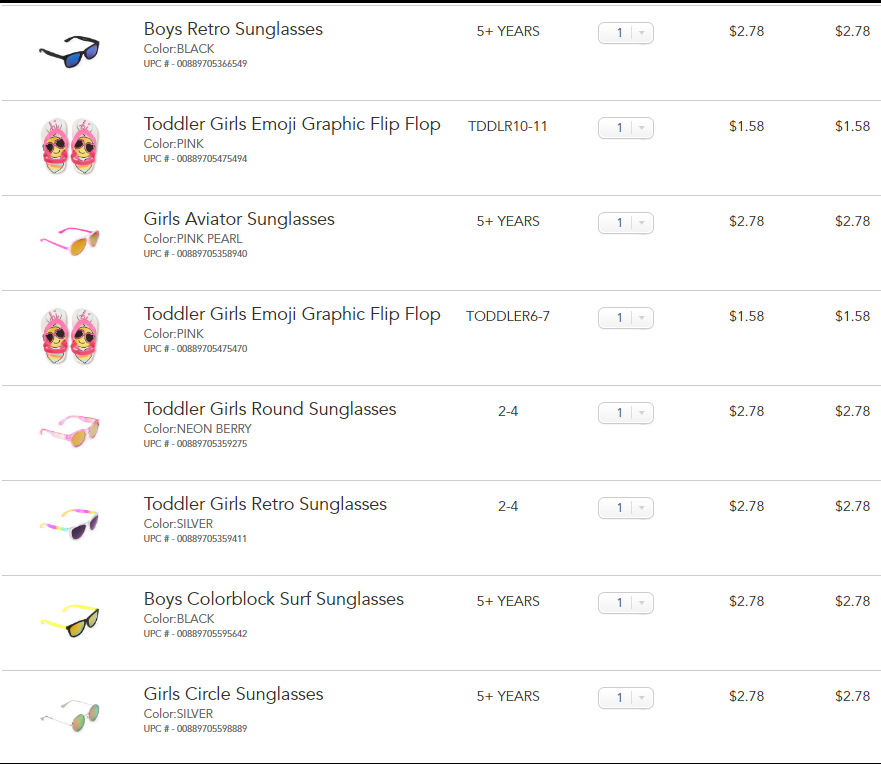
Task: Expand quantity picker for Toddler Girls Round Sunglasses
Action: (x=626, y=413)
